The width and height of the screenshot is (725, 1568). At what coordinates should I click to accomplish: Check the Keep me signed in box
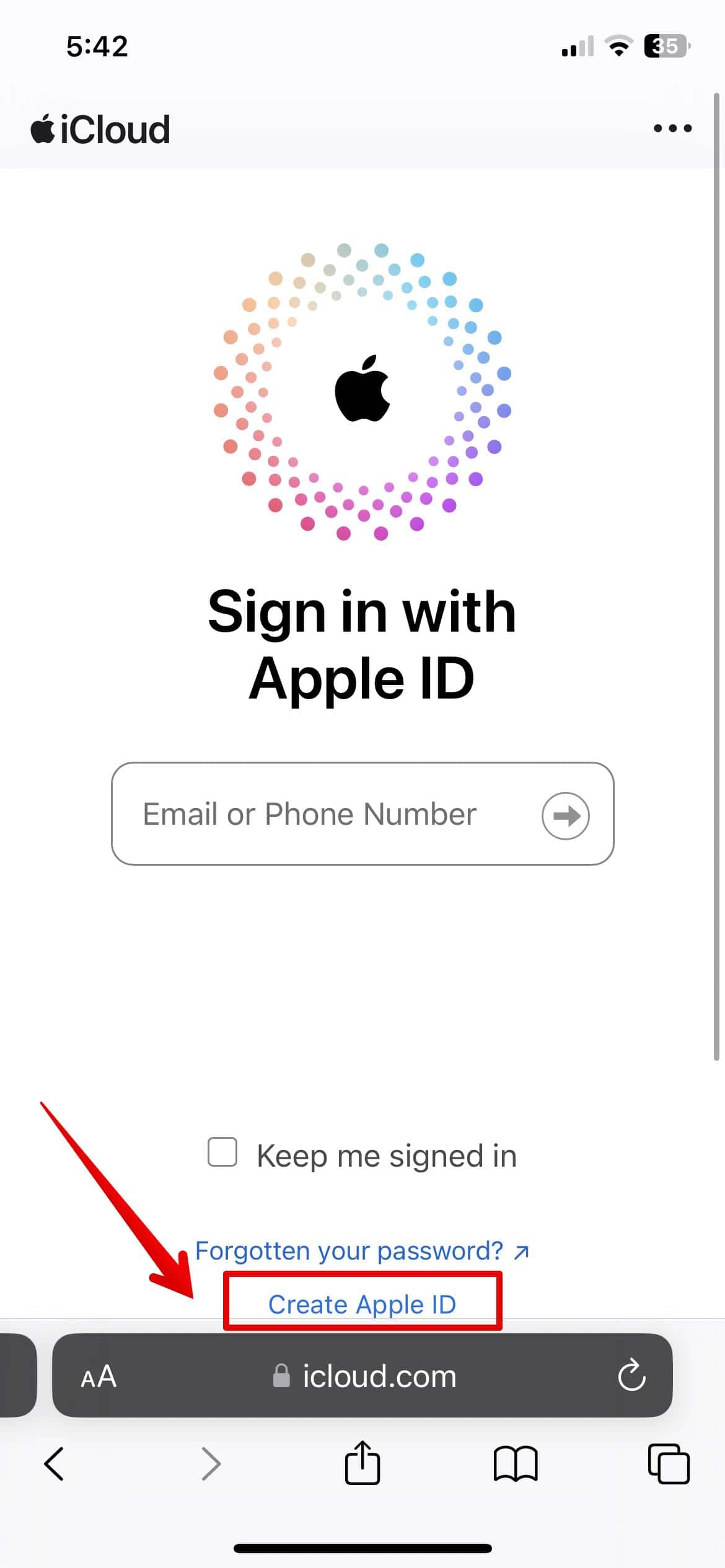[222, 1152]
